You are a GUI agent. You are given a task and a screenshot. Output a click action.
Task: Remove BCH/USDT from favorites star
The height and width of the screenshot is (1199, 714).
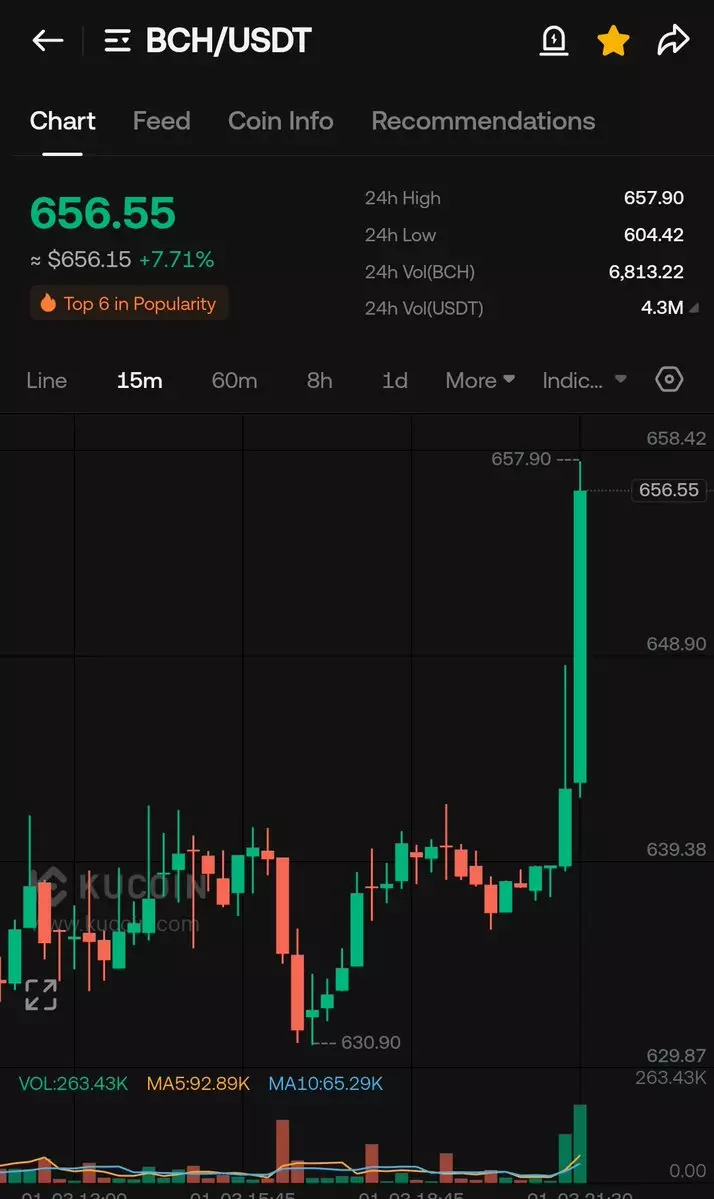coord(613,41)
